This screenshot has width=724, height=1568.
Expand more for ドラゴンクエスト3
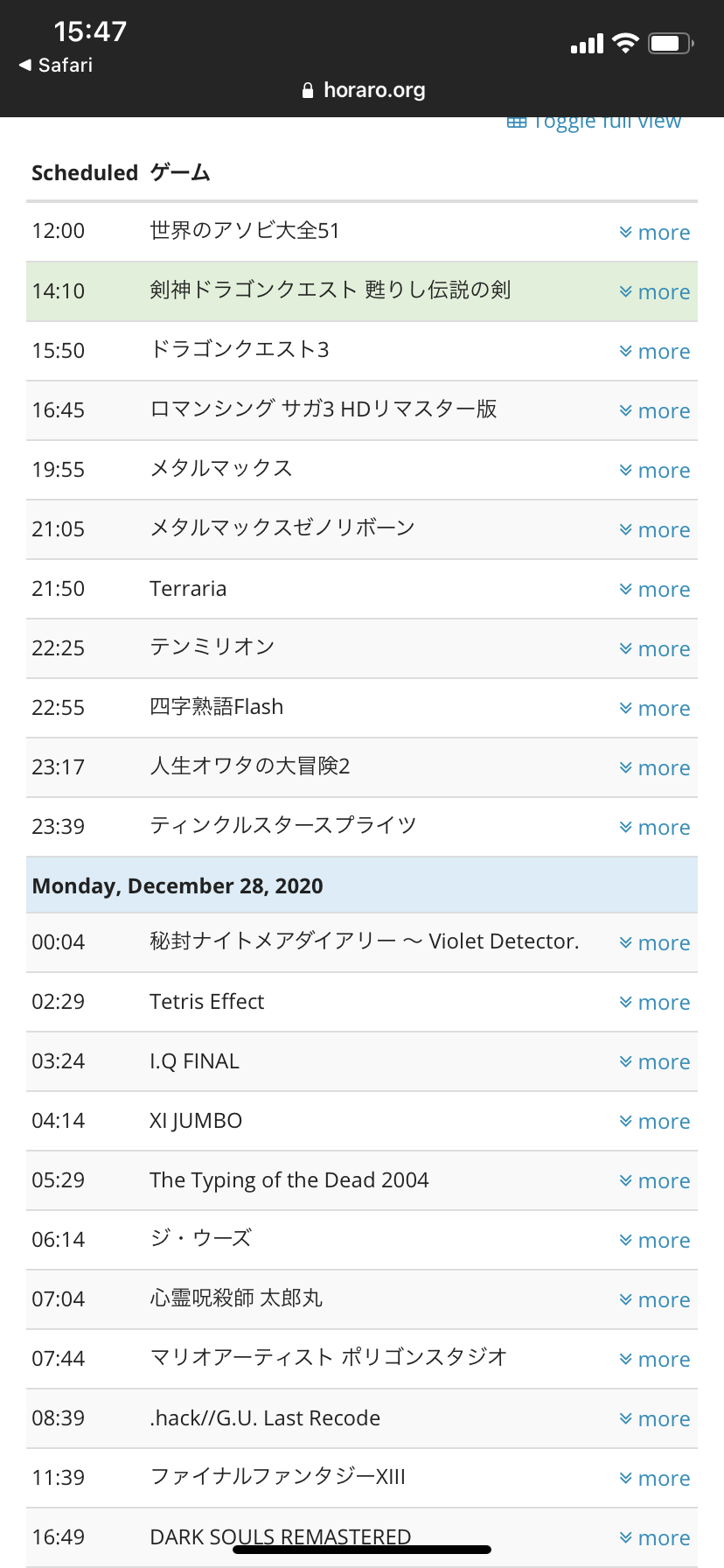tap(654, 352)
